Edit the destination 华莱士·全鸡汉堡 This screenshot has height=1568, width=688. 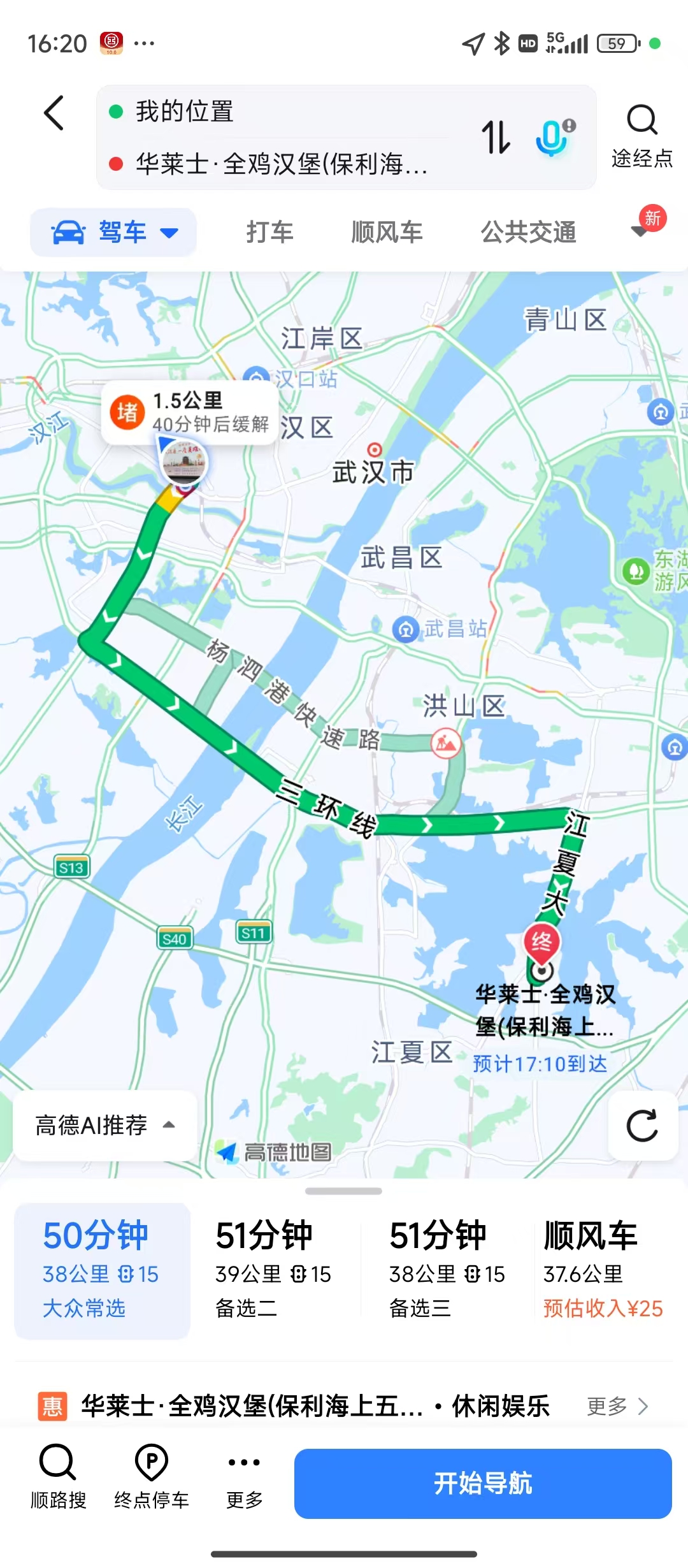click(x=280, y=164)
